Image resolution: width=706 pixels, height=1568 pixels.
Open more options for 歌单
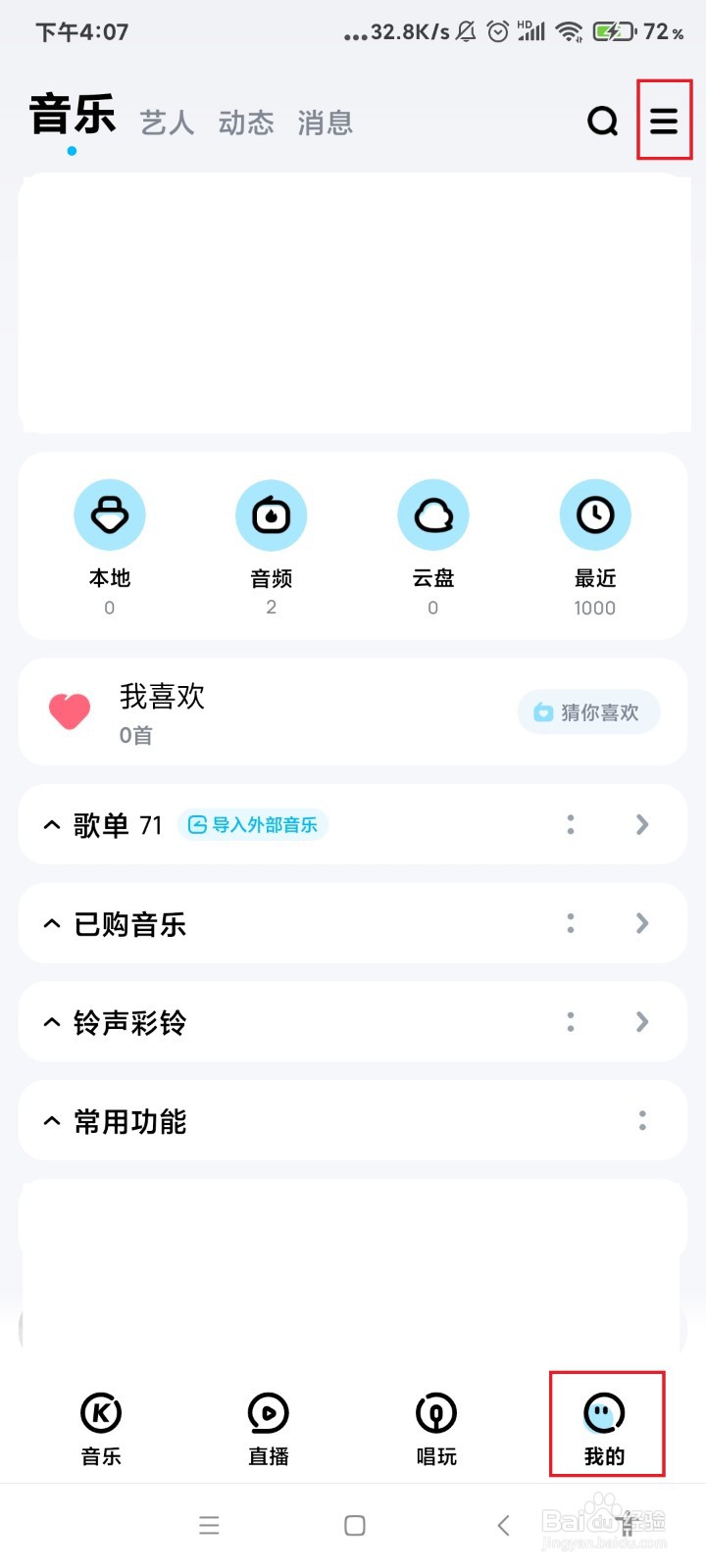click(571, 825)
